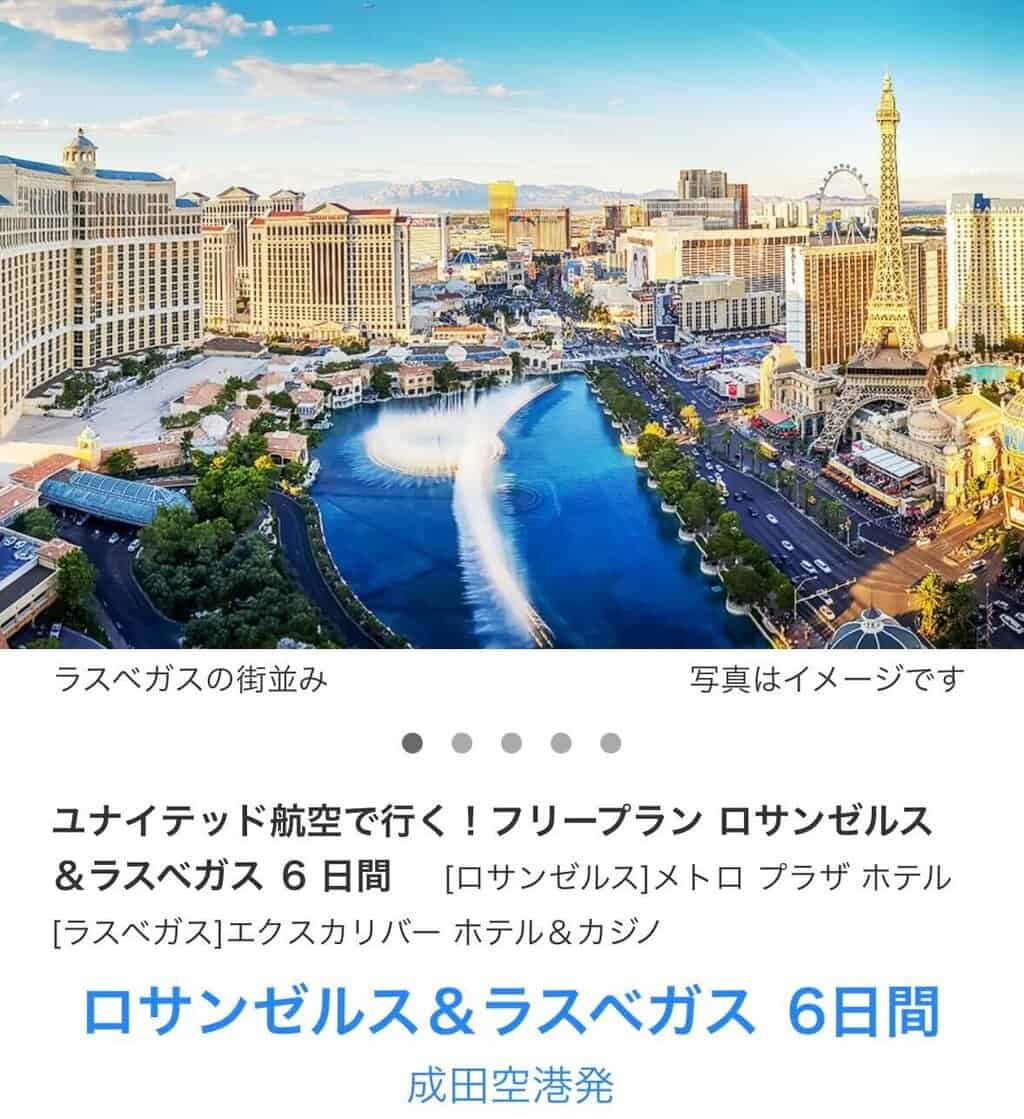The height and width of the screenshot is (1119, 1024).
Task: Jump to the second carousel dot
Action: pos(461,743)
